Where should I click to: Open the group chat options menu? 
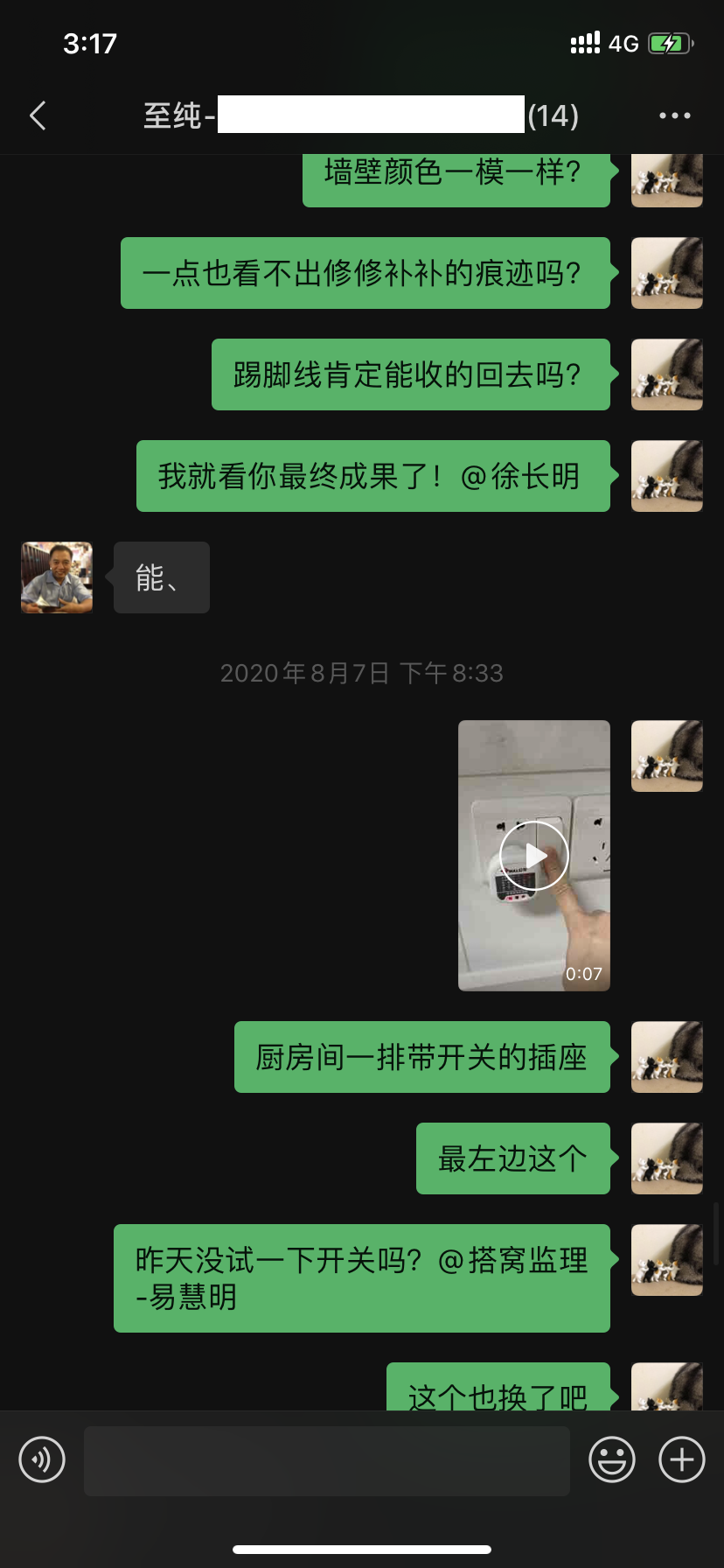pos(674,115)
